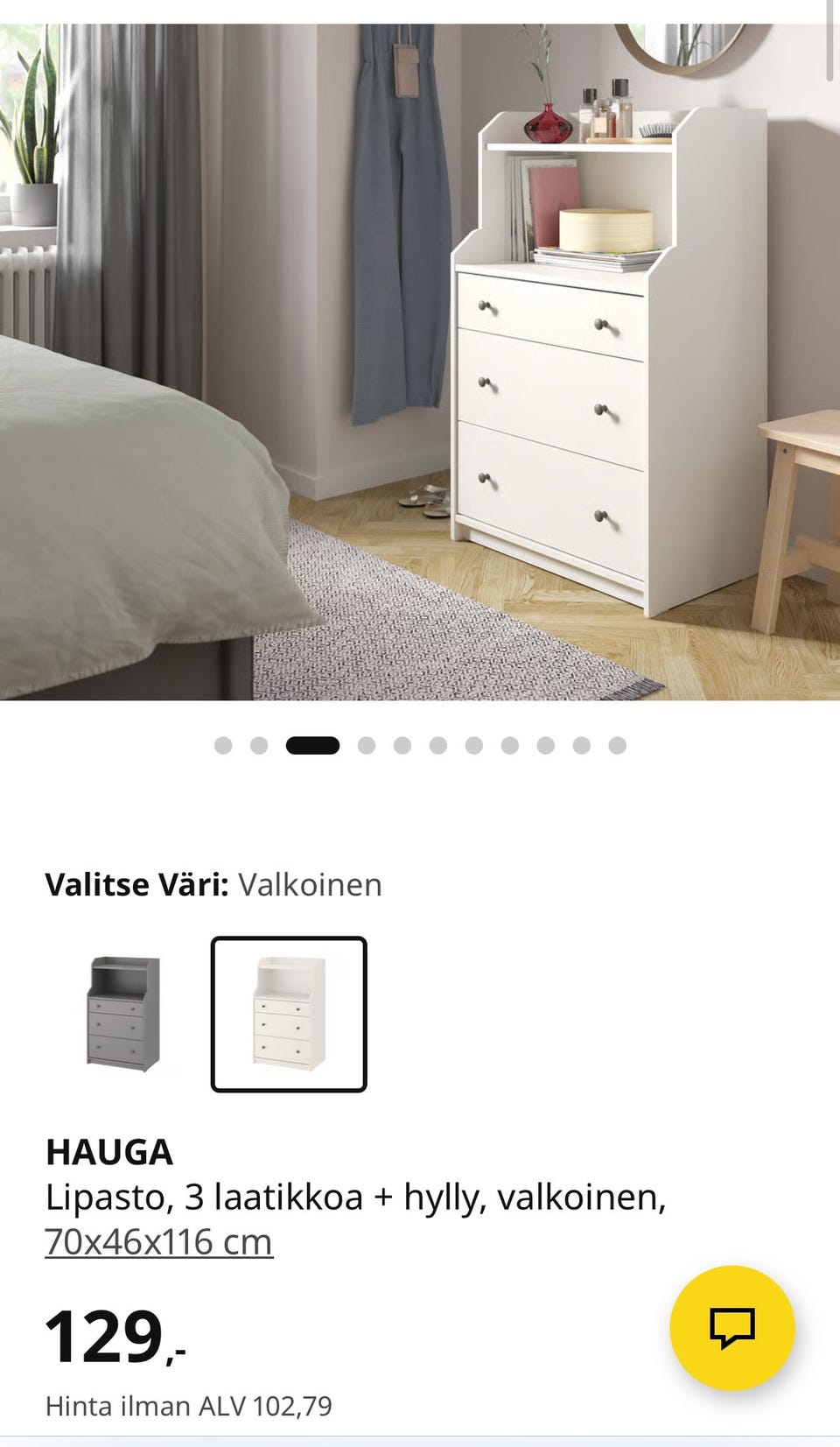The image size is (840, 1447).
Task: Open the 70x46x116 cm dimensions link
Action: [x=158, y=1242]
